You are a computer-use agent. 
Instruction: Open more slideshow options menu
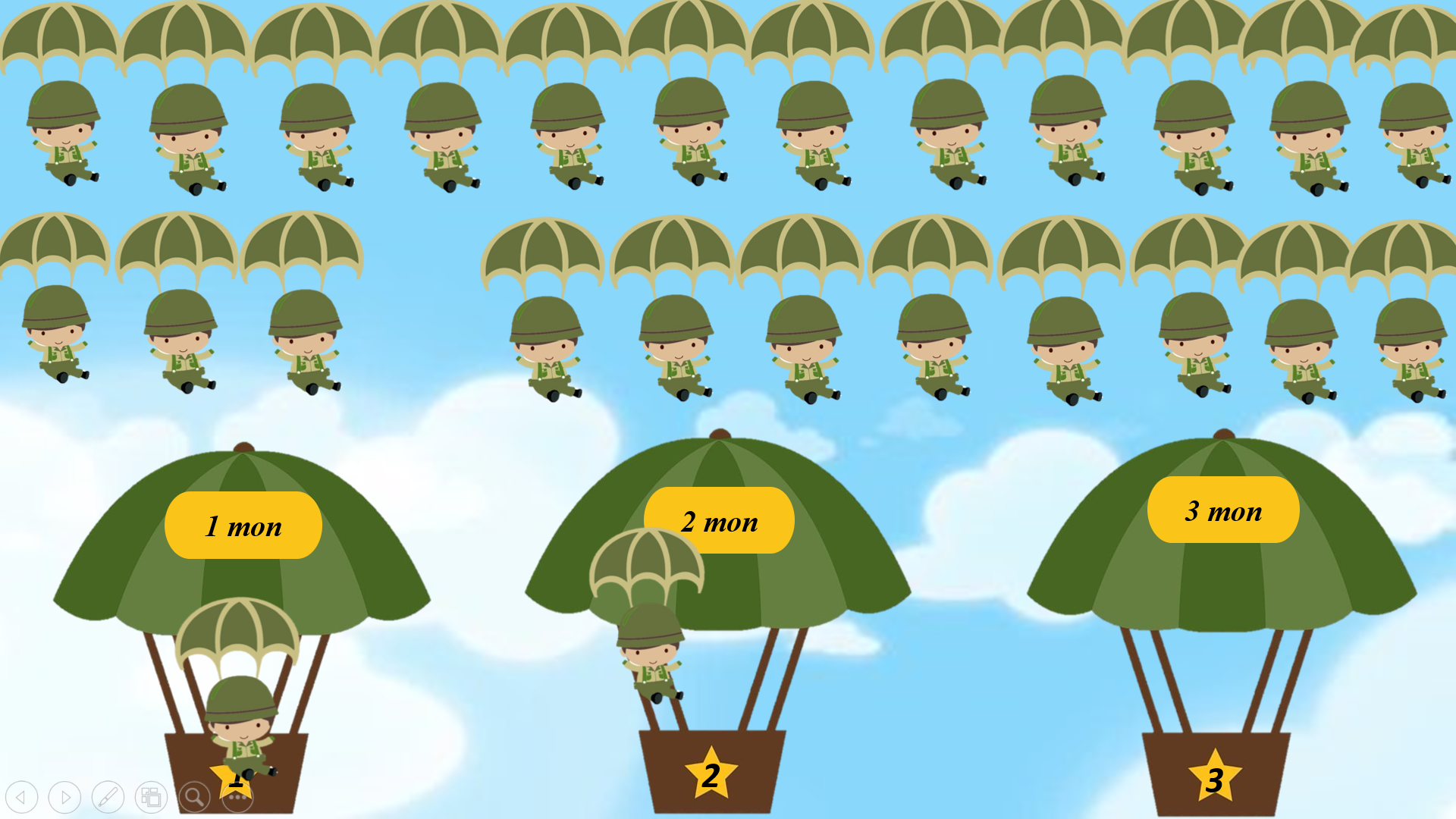237,797
